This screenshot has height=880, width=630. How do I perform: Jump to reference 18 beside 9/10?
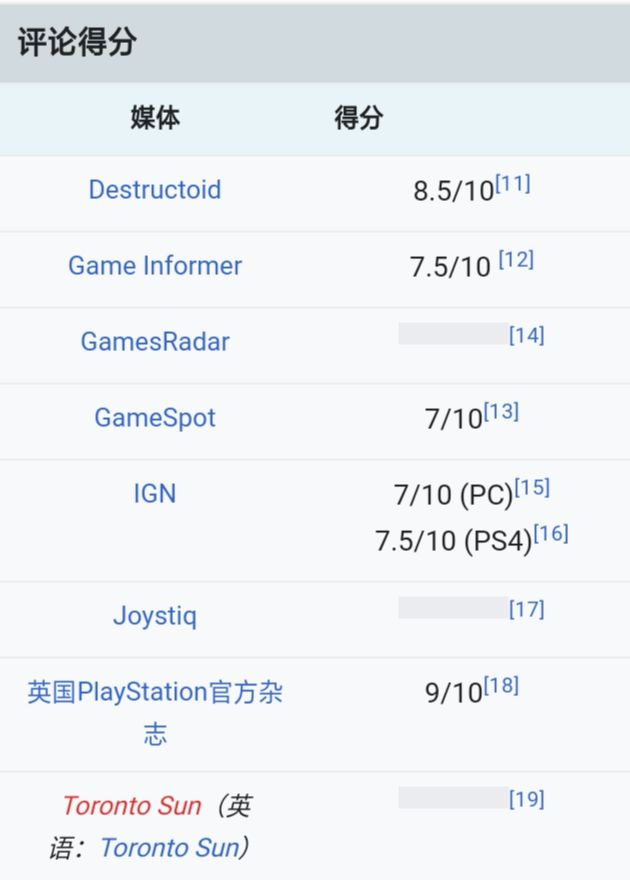(x=501, y=686)
